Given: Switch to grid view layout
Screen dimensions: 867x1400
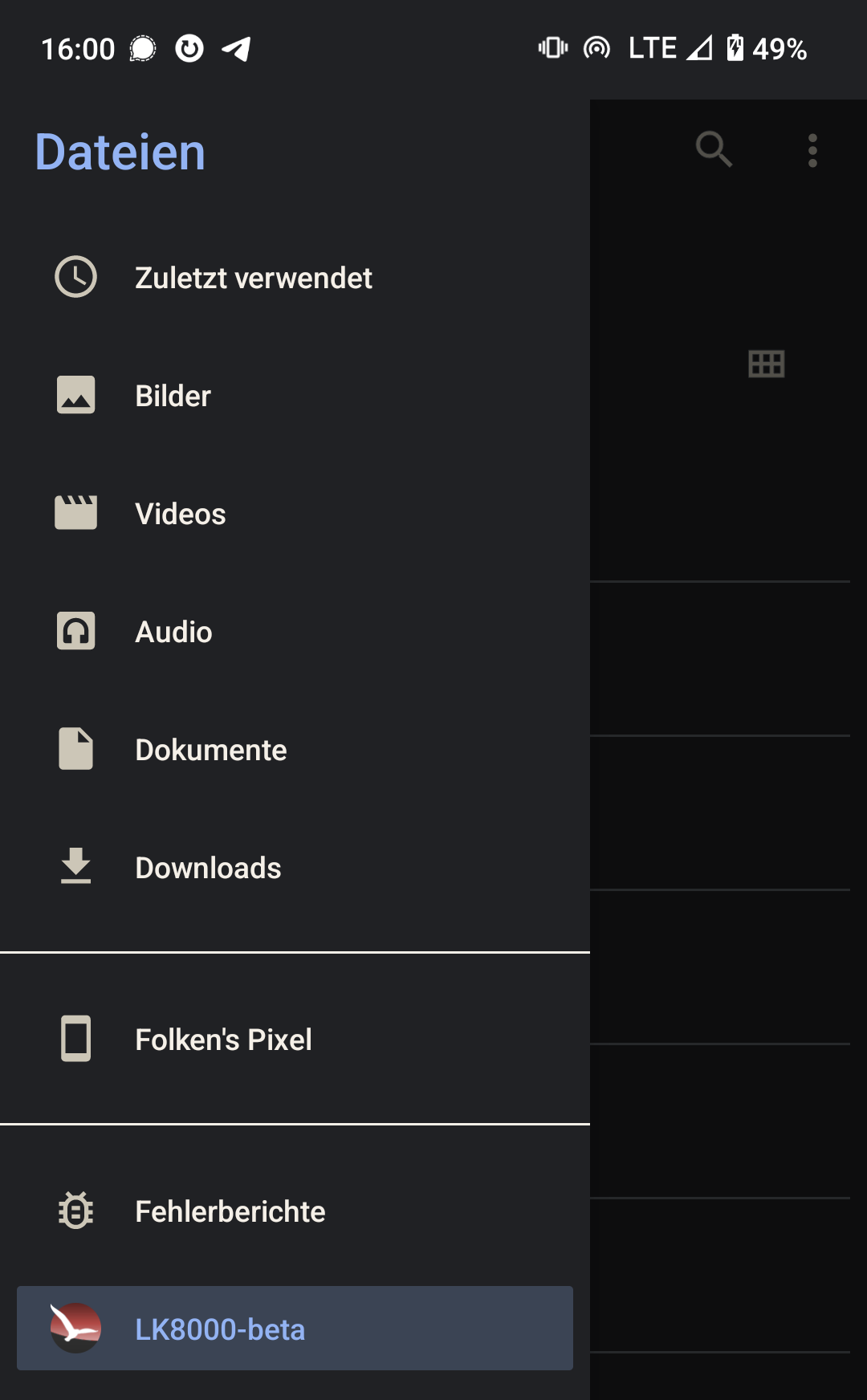Looking at the screenshot, I should [x=766, y=363].
